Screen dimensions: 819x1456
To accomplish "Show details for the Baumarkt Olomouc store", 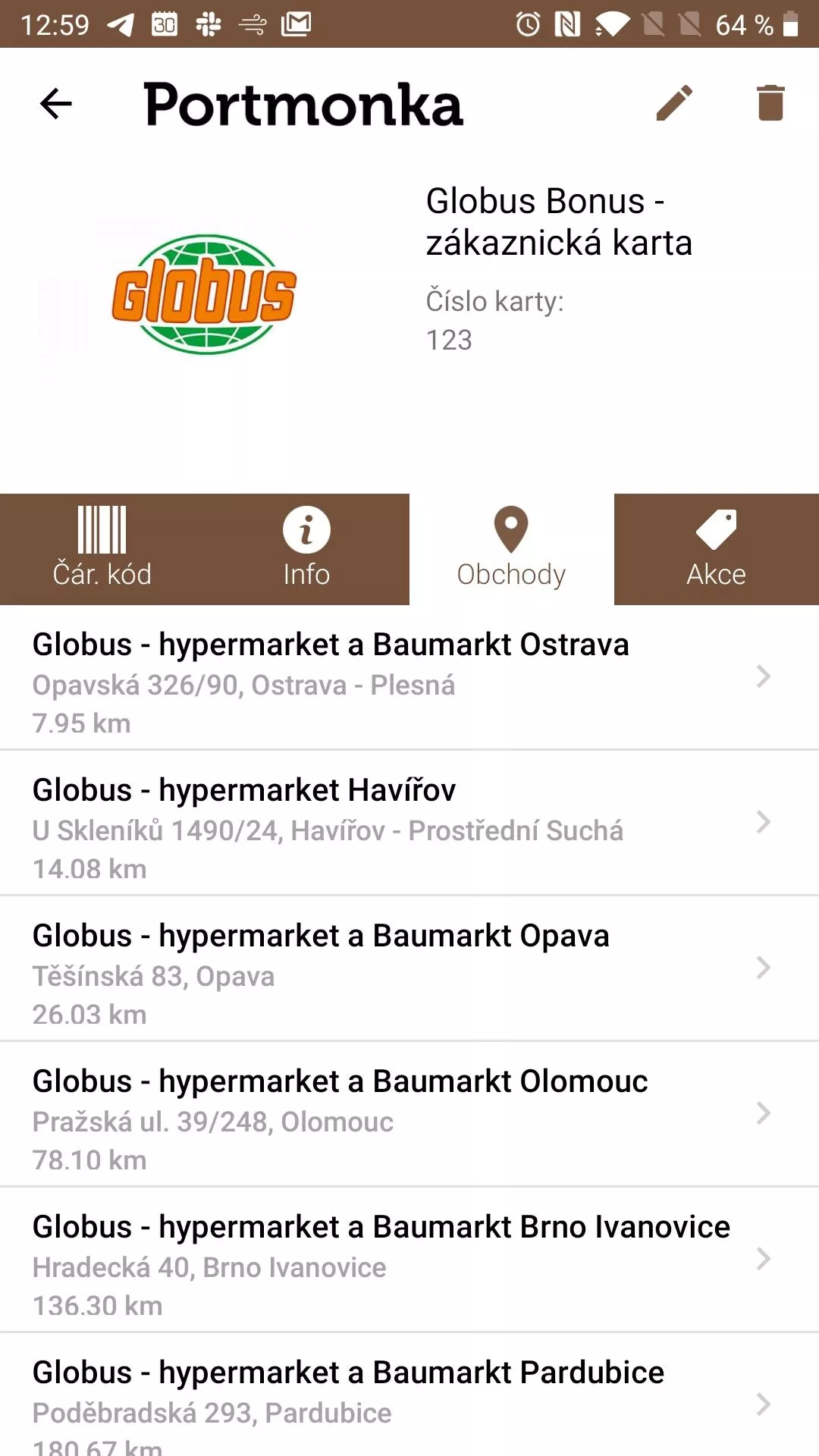I will coord(409,1115).
